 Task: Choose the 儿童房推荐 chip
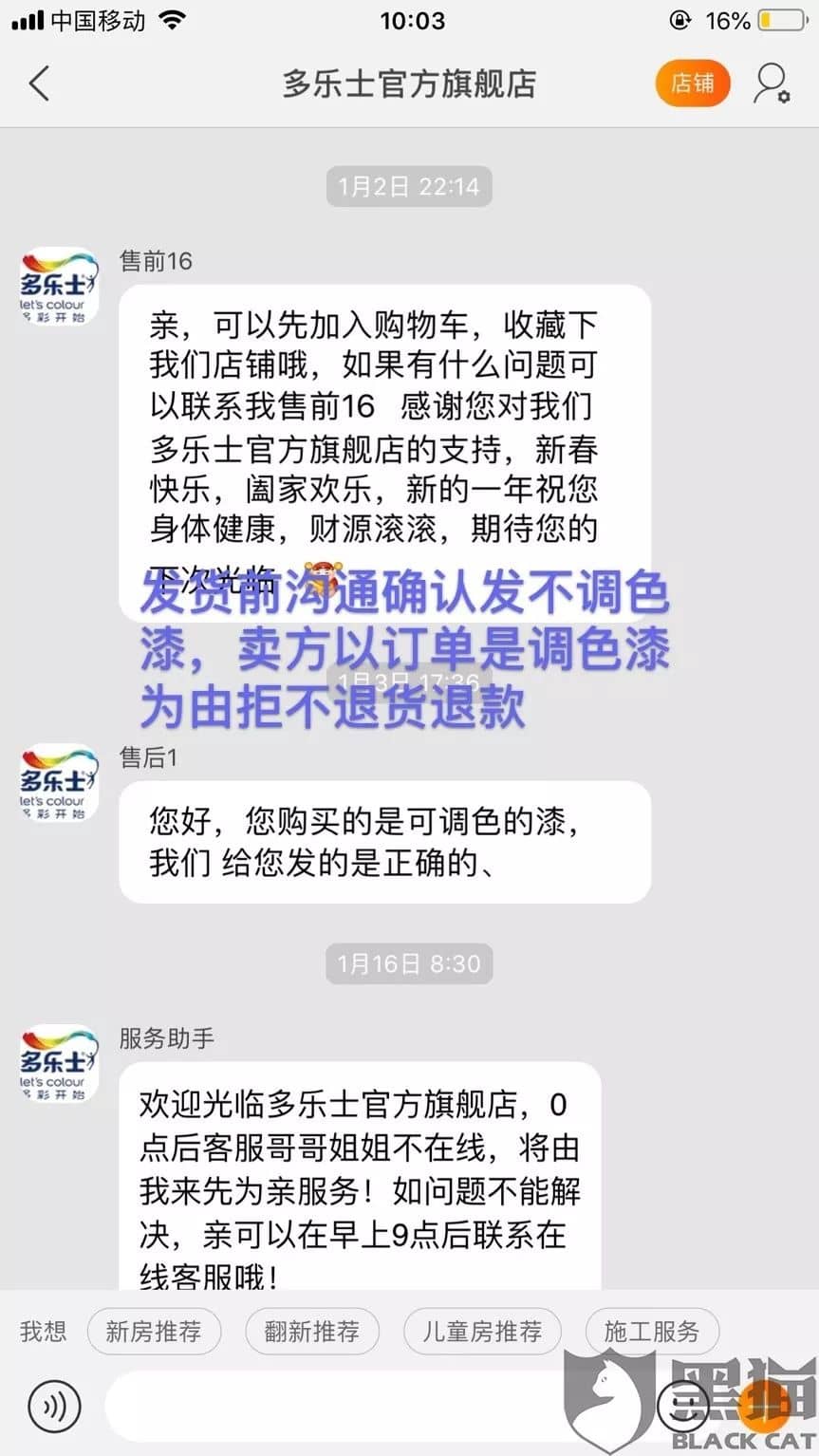coord(483,1331)
